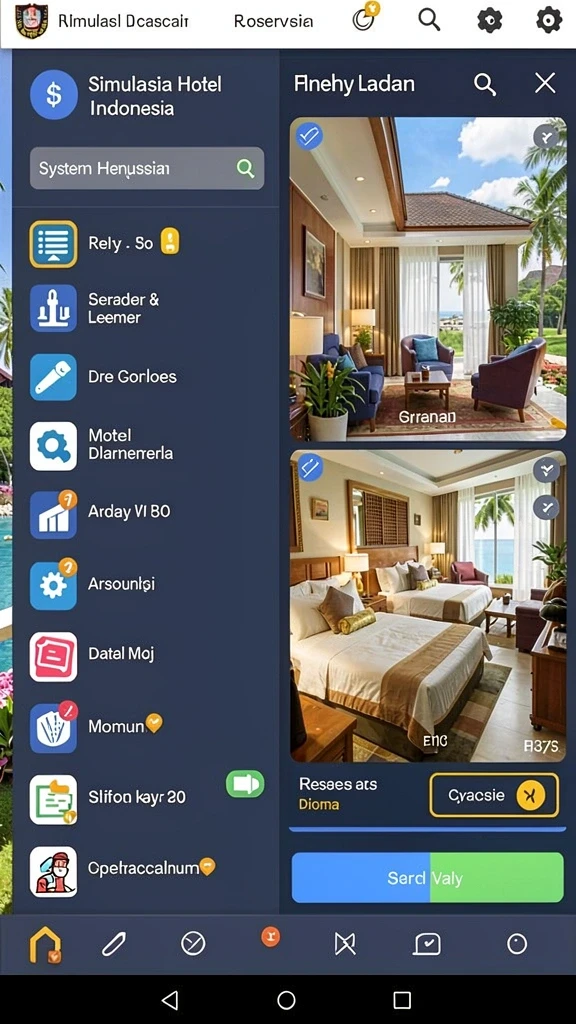Open Datal Moj
Screen dimensions: 576x1024
(x=146, y=655)
